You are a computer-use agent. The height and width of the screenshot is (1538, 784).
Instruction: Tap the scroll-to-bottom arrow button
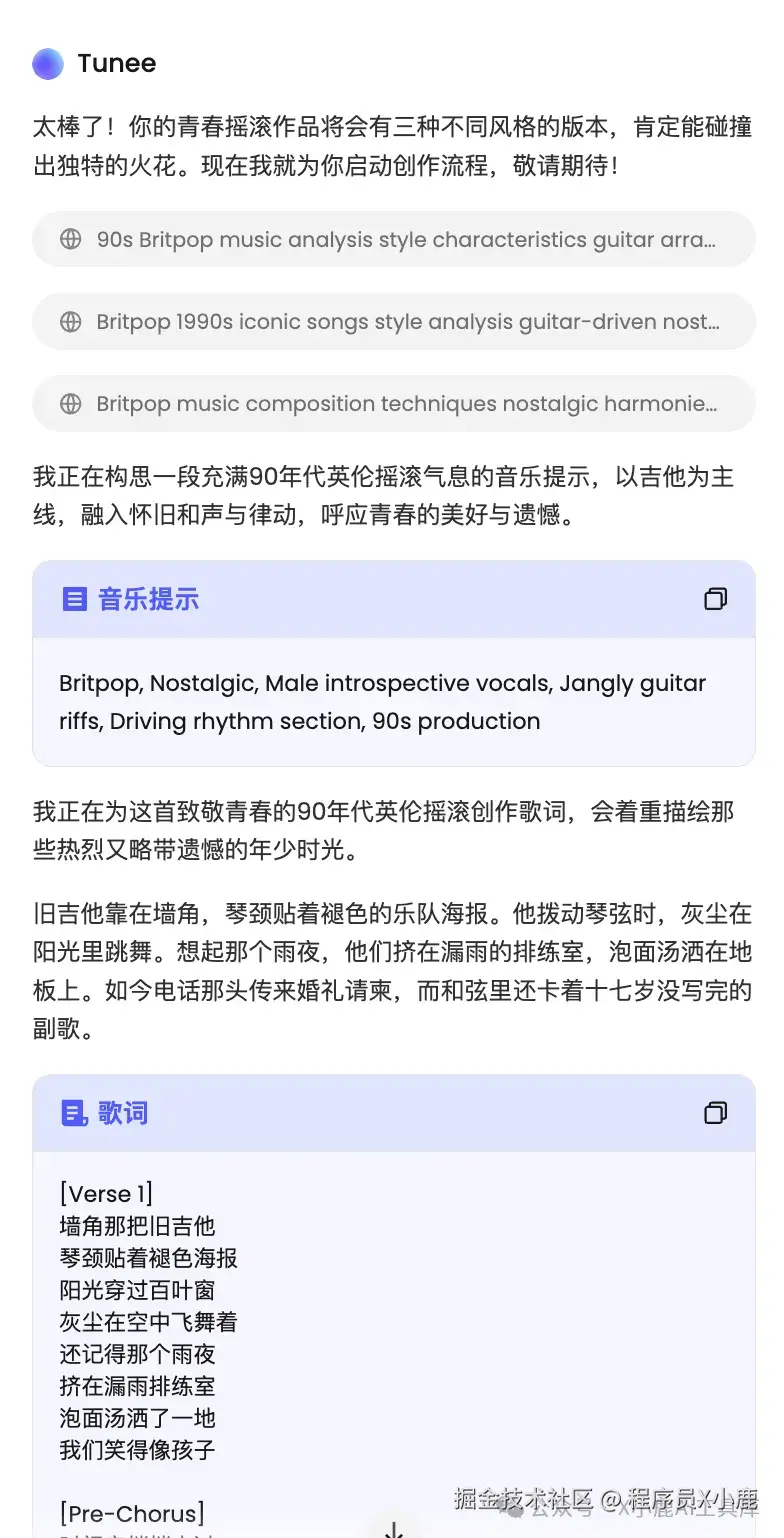click(x=395, y=1527)
